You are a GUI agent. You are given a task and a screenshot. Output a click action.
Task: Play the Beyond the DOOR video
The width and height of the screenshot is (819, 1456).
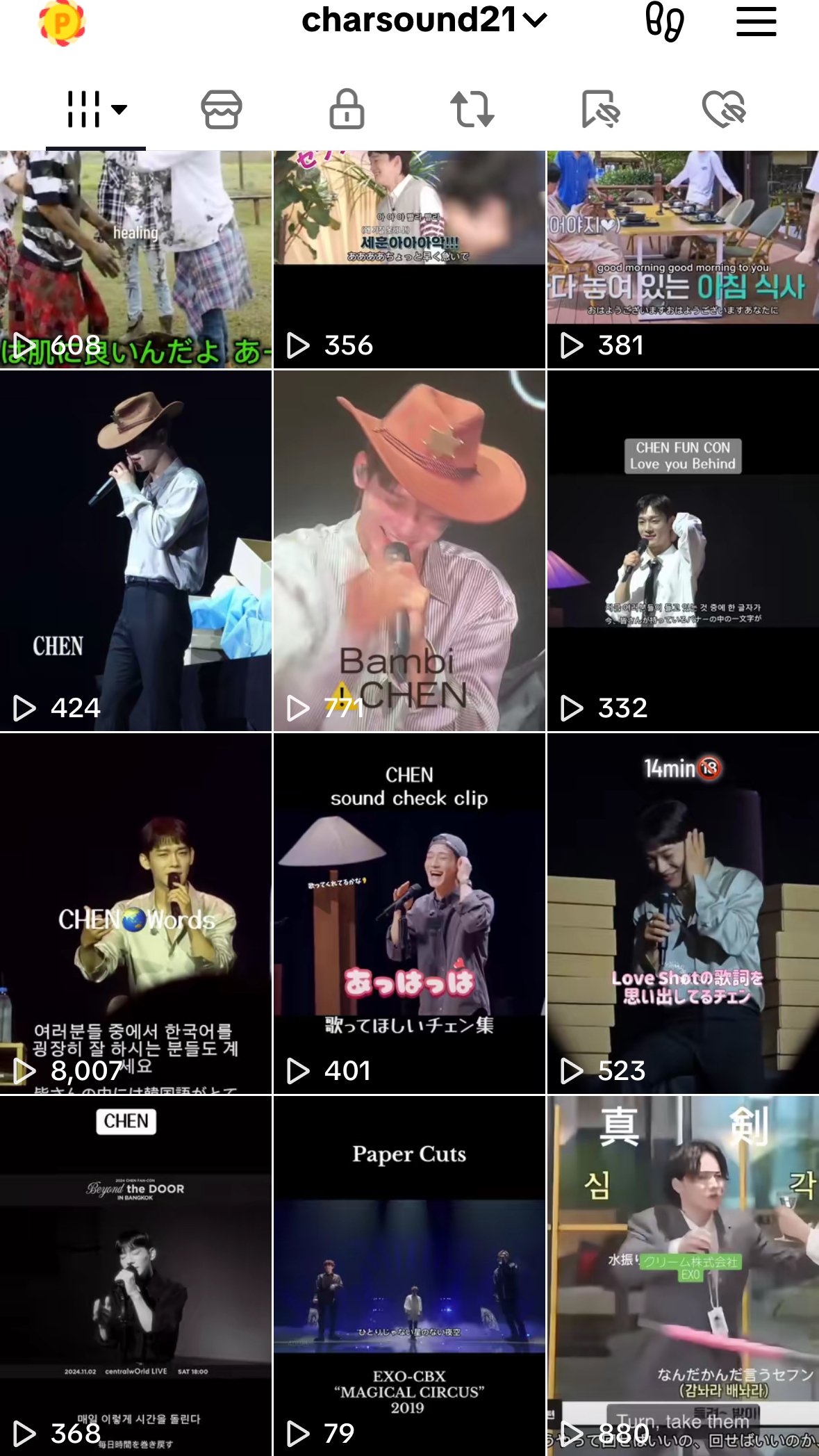pyautogui.click(x=135, y=1276)
